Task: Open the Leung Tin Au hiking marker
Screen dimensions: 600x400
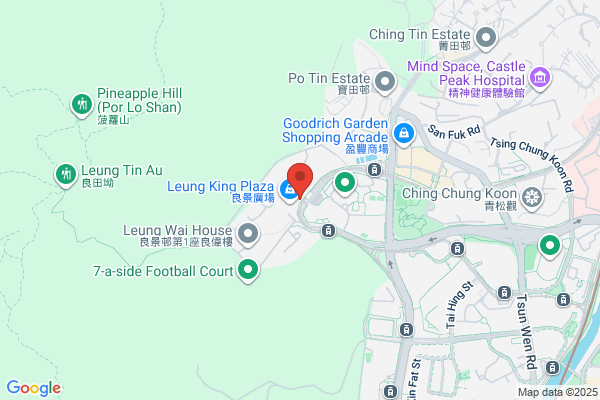Action: 66,175
